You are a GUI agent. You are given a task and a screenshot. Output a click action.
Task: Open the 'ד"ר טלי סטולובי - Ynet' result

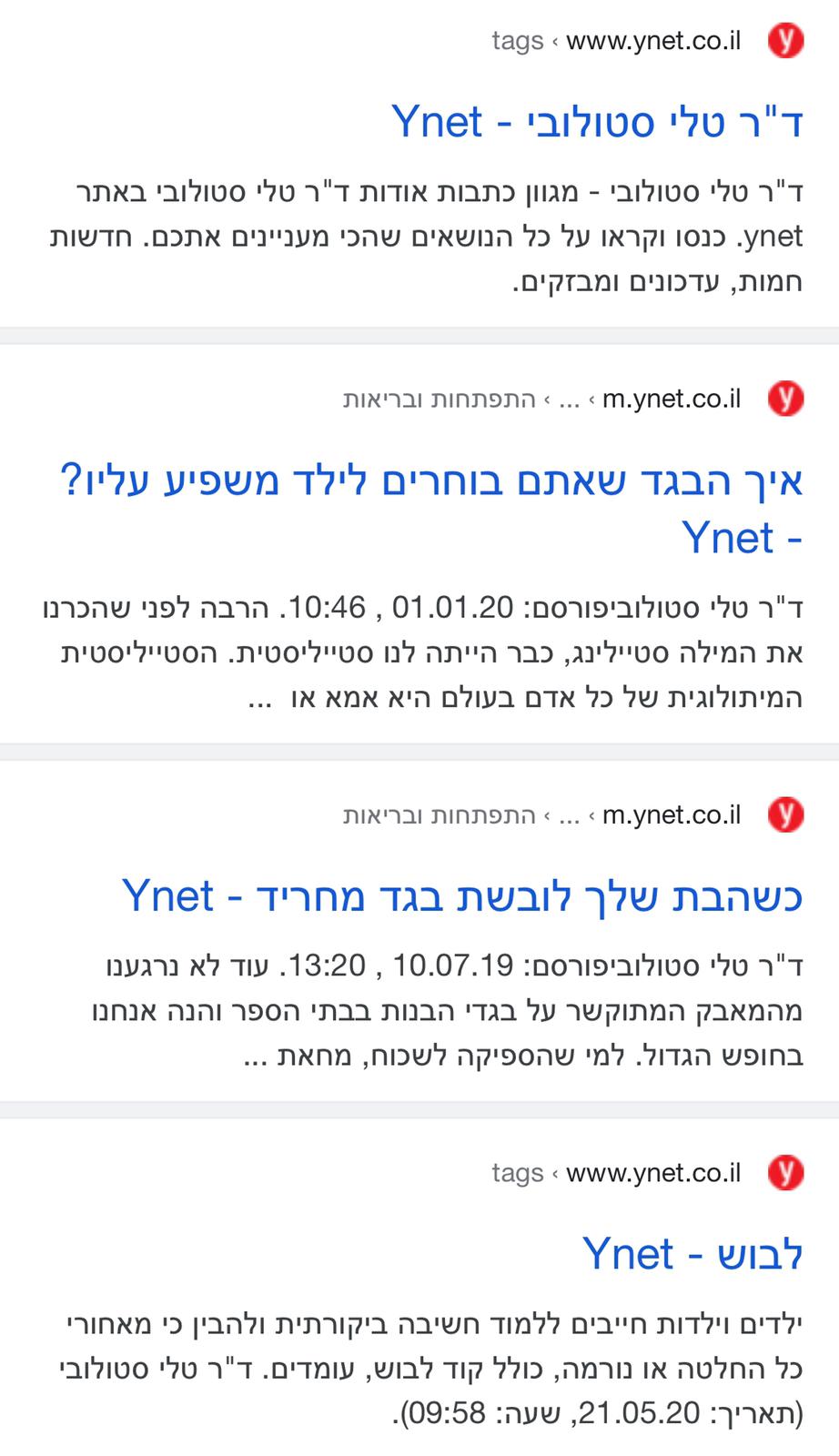tap(598, 122)
